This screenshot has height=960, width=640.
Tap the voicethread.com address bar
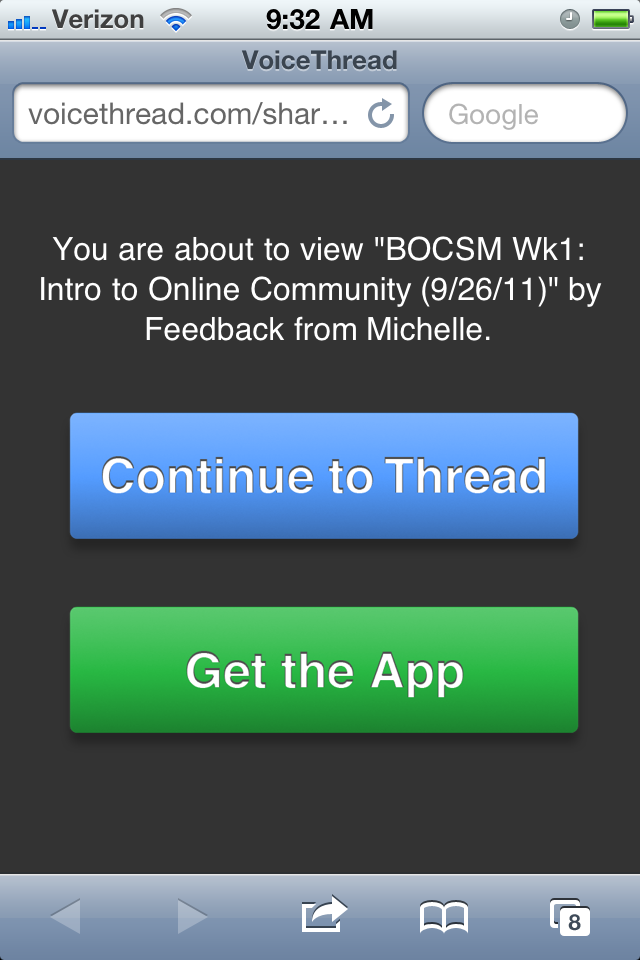coord(190,114)
